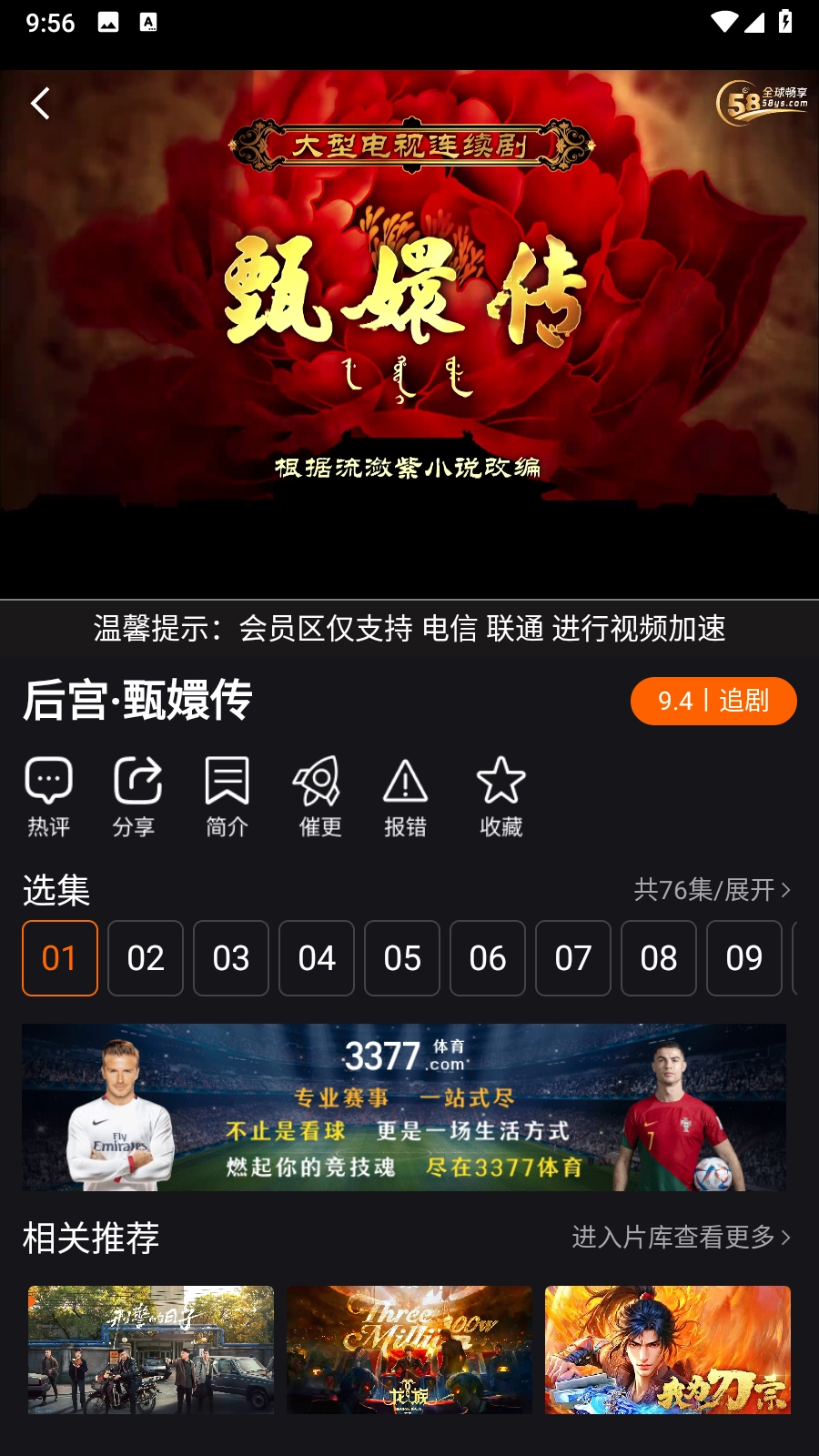Open the rightmost recommended drama poster

[x=668, y=1350]
